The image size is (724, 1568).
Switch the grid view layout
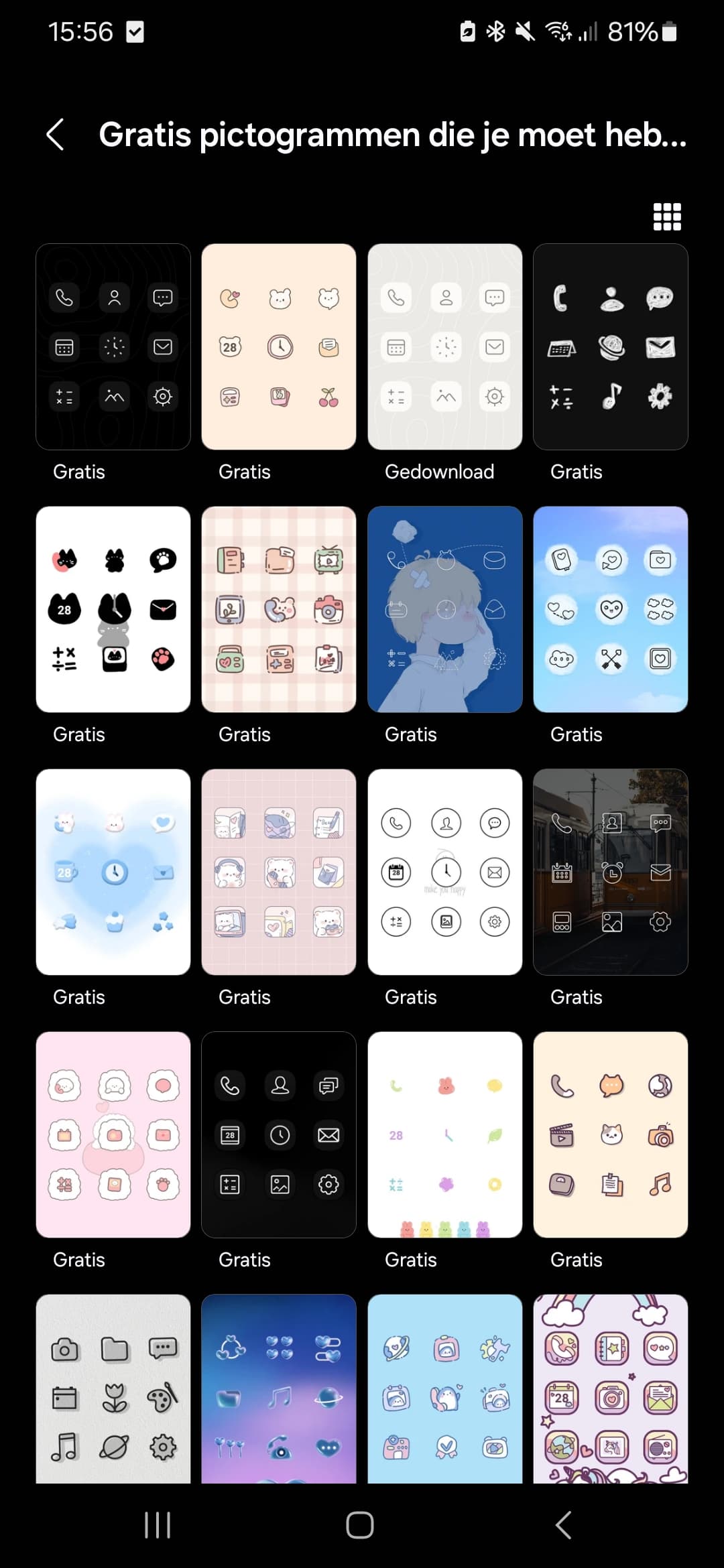[667, 216]
